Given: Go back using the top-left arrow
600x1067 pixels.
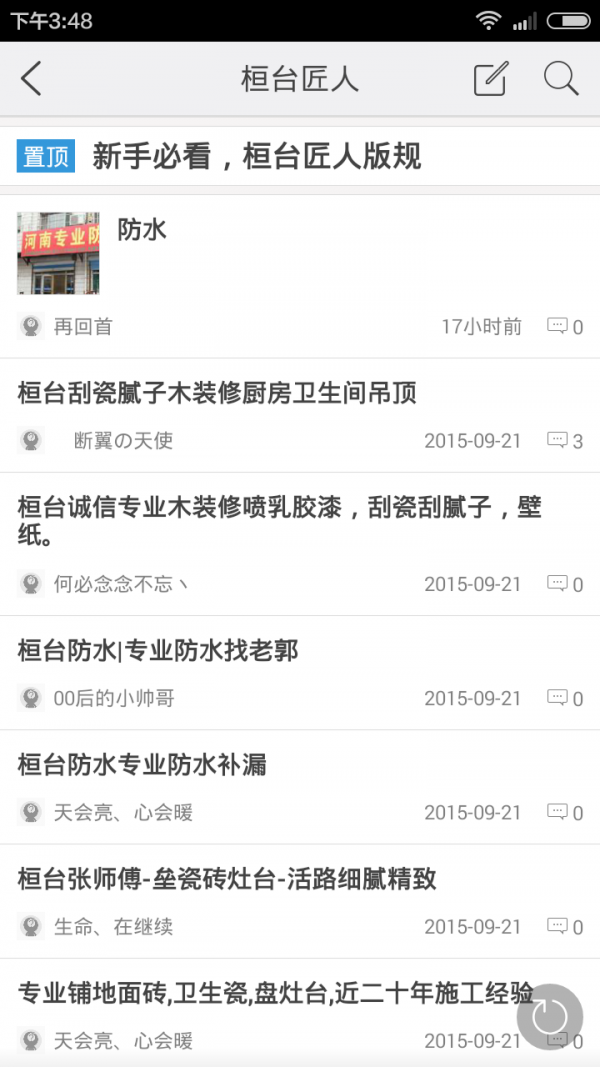Looking at the screenshot, I should 32,79.
